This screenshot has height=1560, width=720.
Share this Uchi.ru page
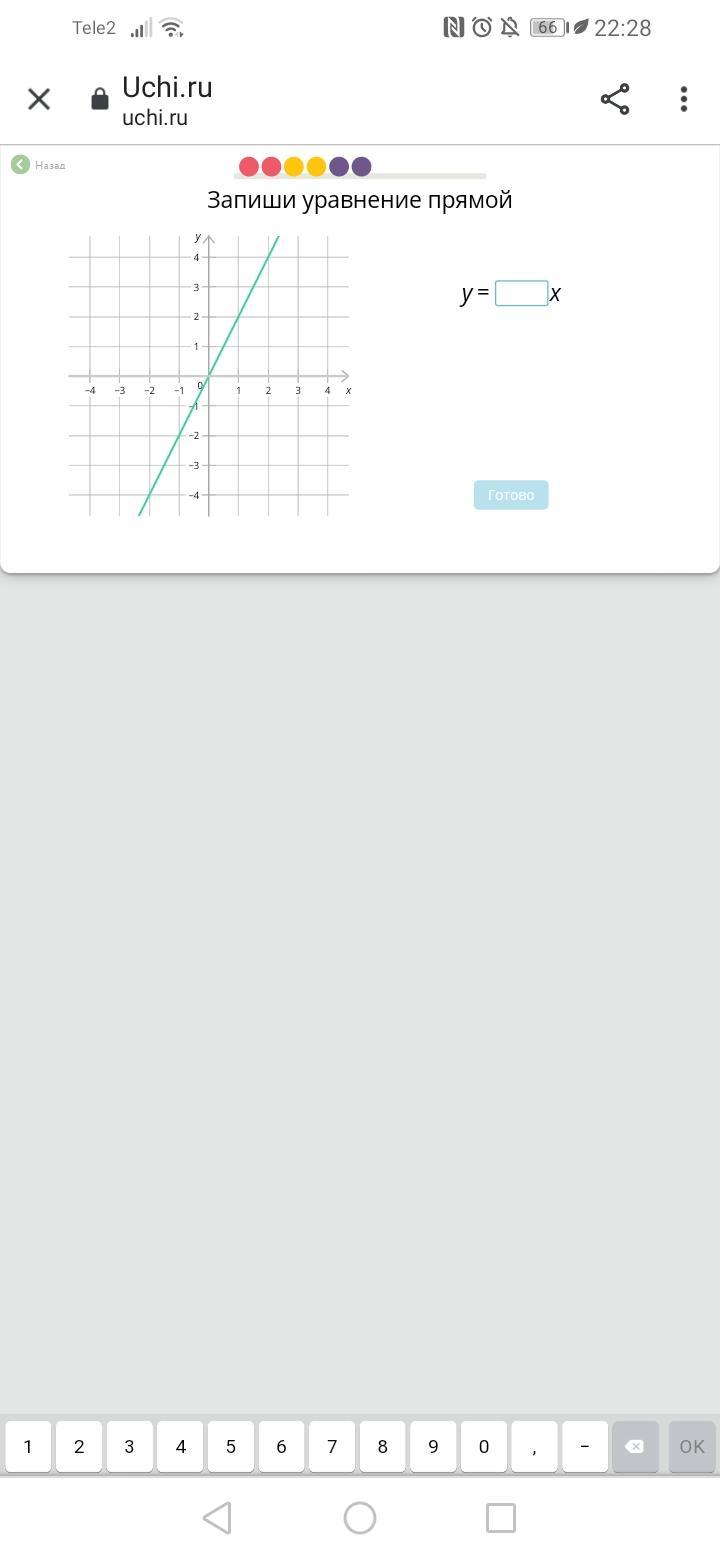[x=615, y=99]
